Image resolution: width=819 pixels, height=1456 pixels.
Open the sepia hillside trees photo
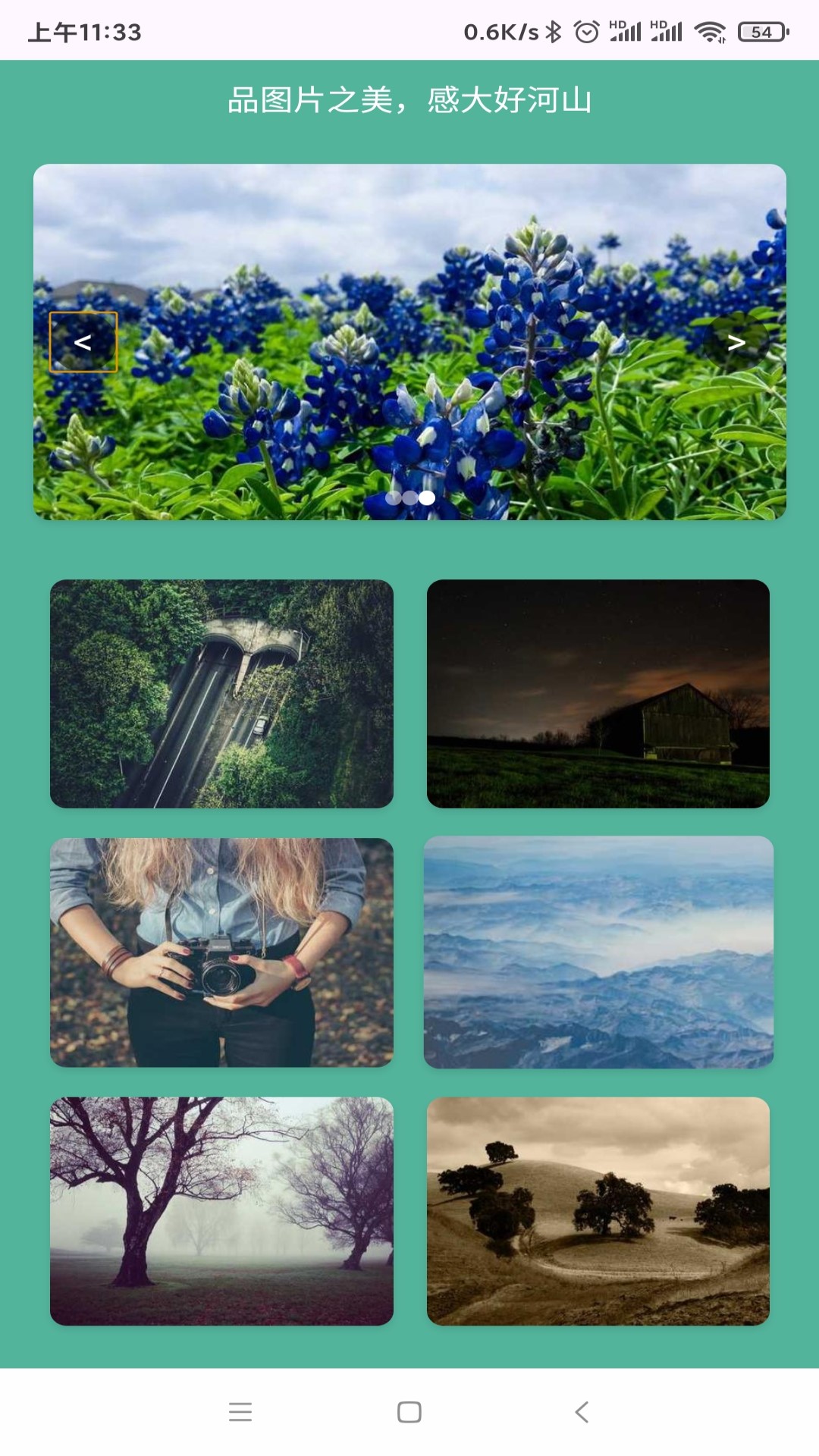pos(598,1211)
